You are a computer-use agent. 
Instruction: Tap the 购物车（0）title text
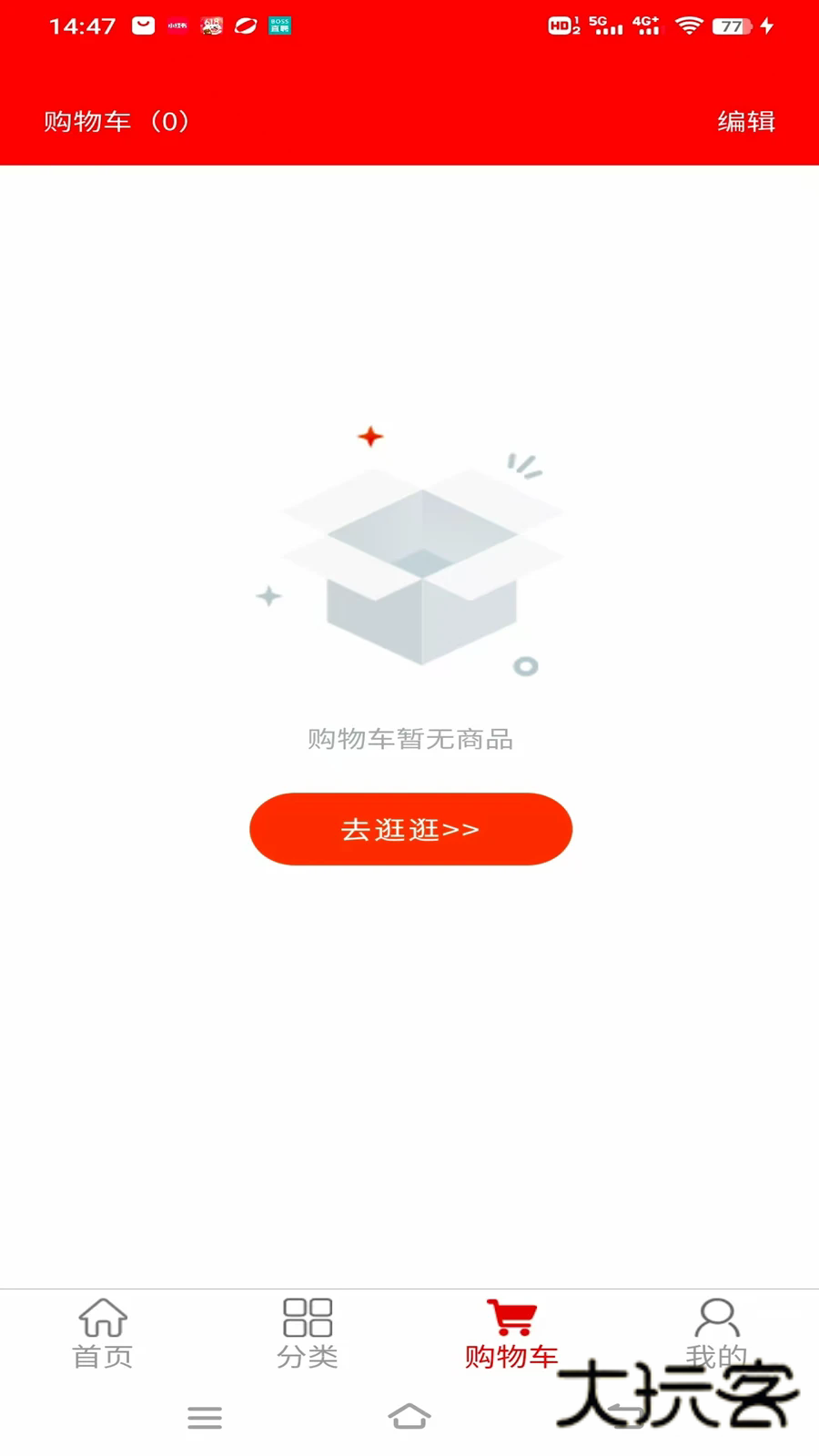click(x=116, y=120)
